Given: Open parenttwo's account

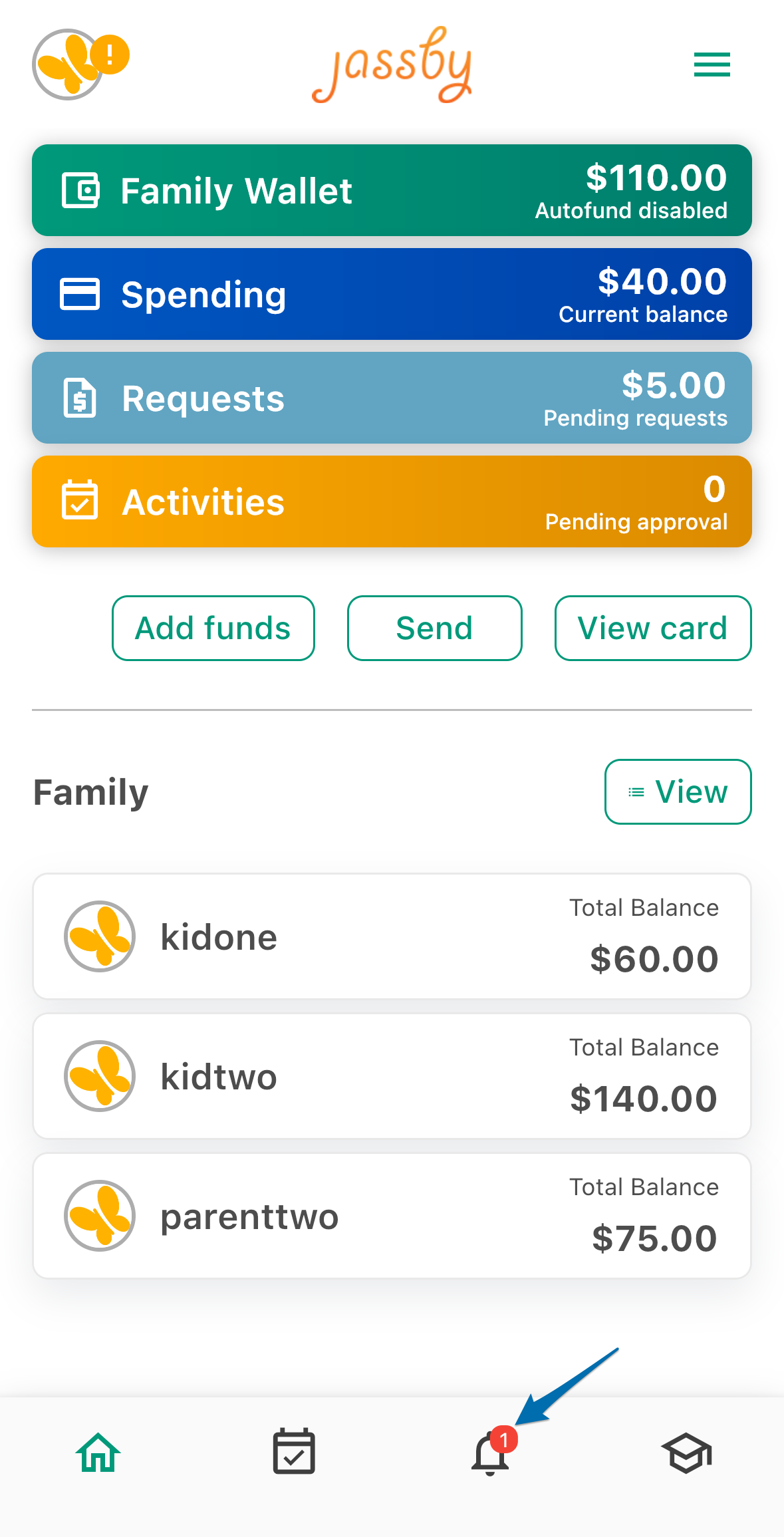Looking at the screenshot, I should [x=392, y=1216].
